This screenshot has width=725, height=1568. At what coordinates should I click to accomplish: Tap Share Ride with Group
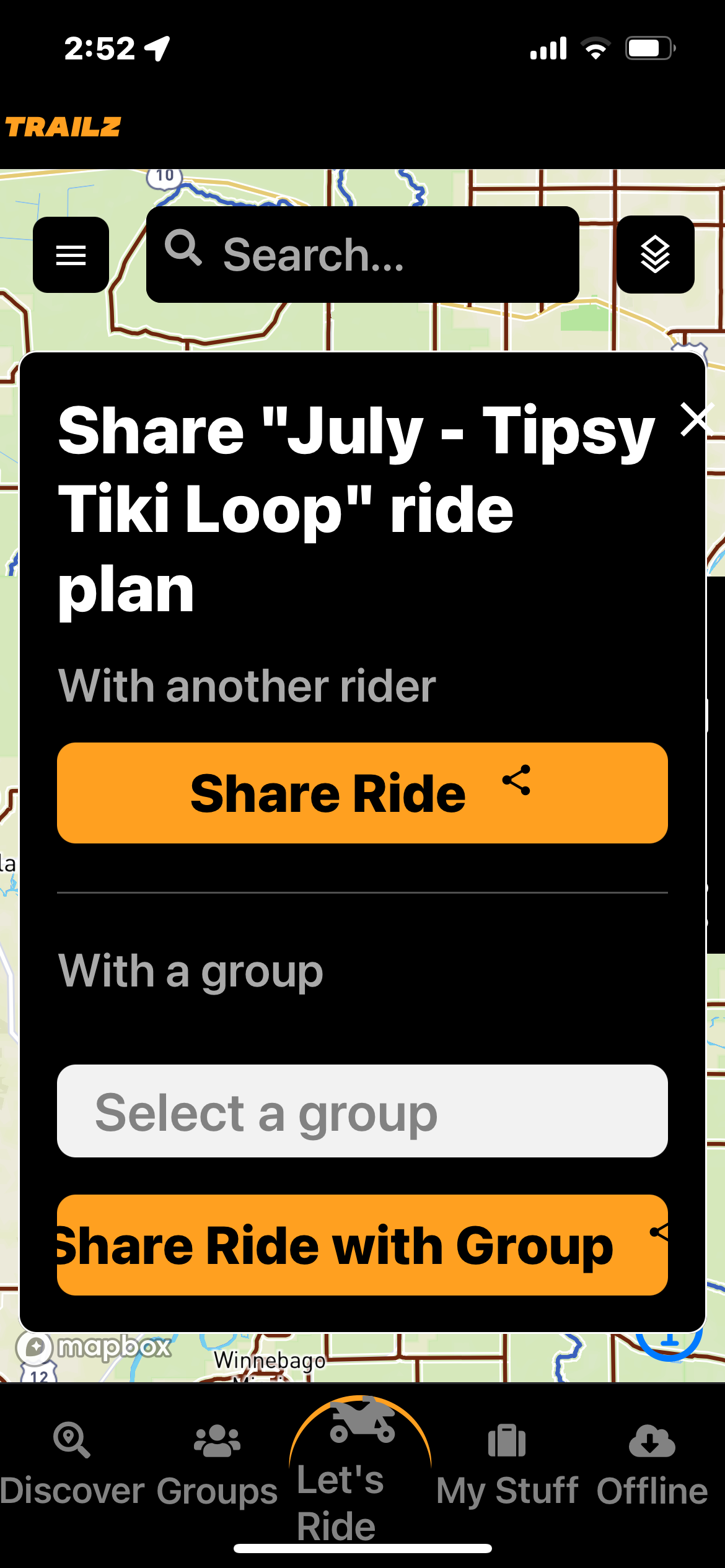pos(362,1245)
